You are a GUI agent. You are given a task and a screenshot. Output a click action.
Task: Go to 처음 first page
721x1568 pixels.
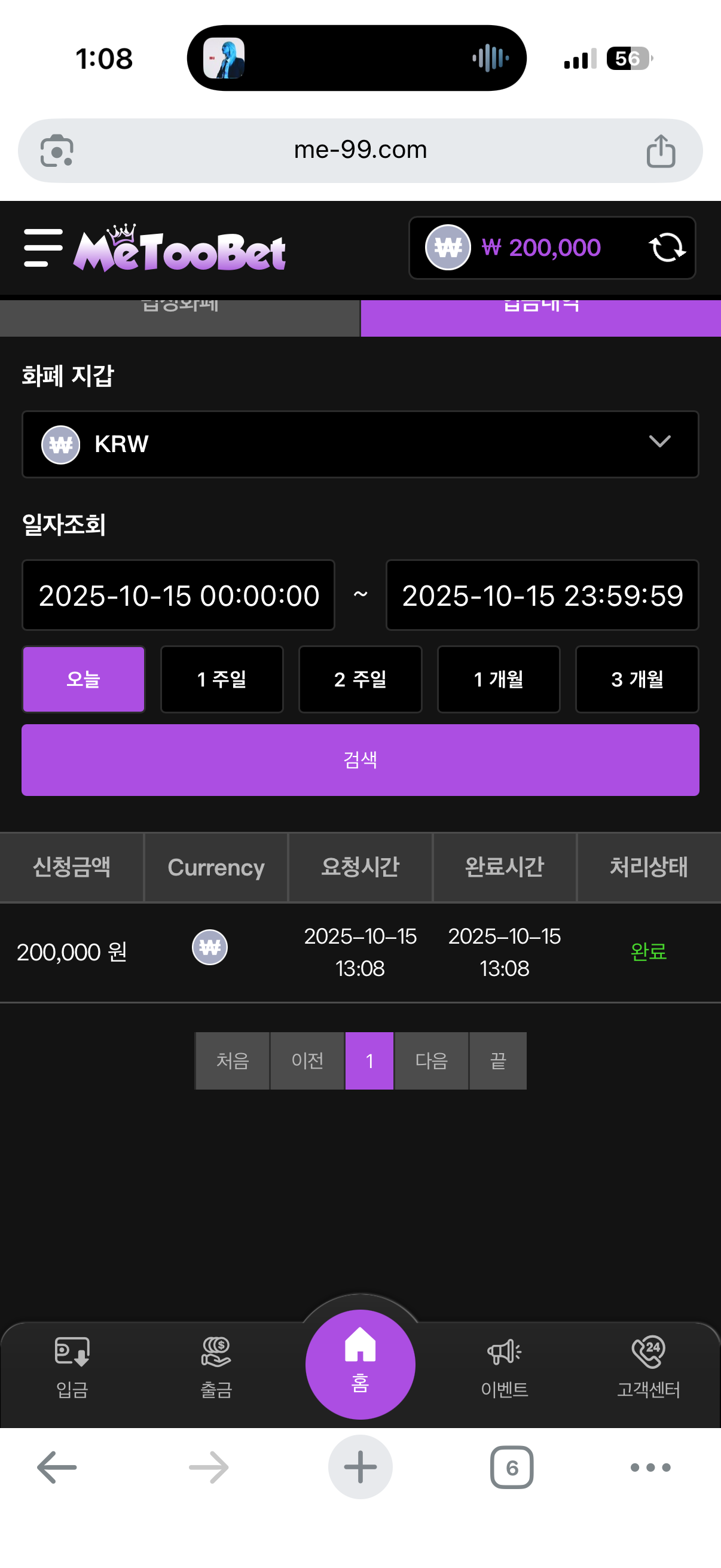pyautogui.click(x=233, y=1061)
